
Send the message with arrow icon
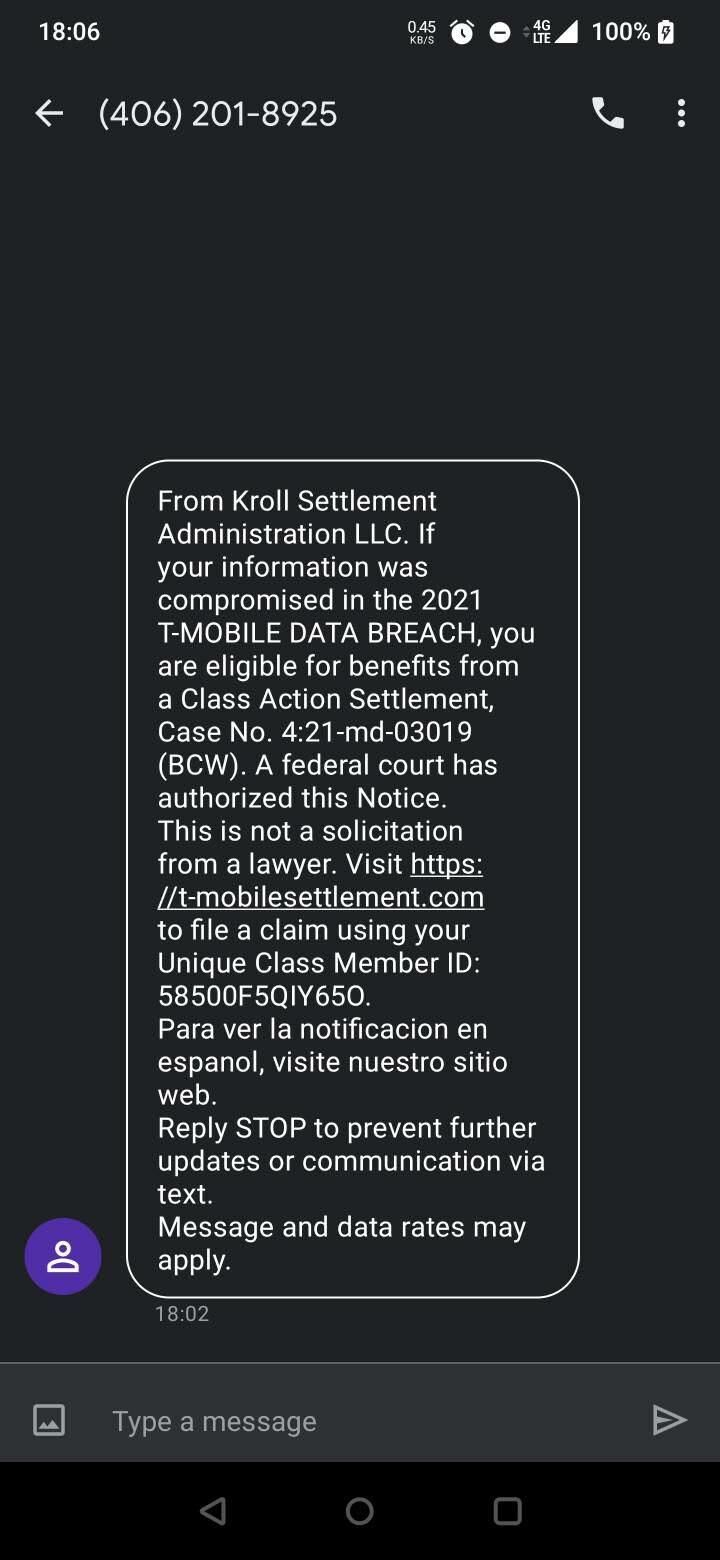[669, 1420]
